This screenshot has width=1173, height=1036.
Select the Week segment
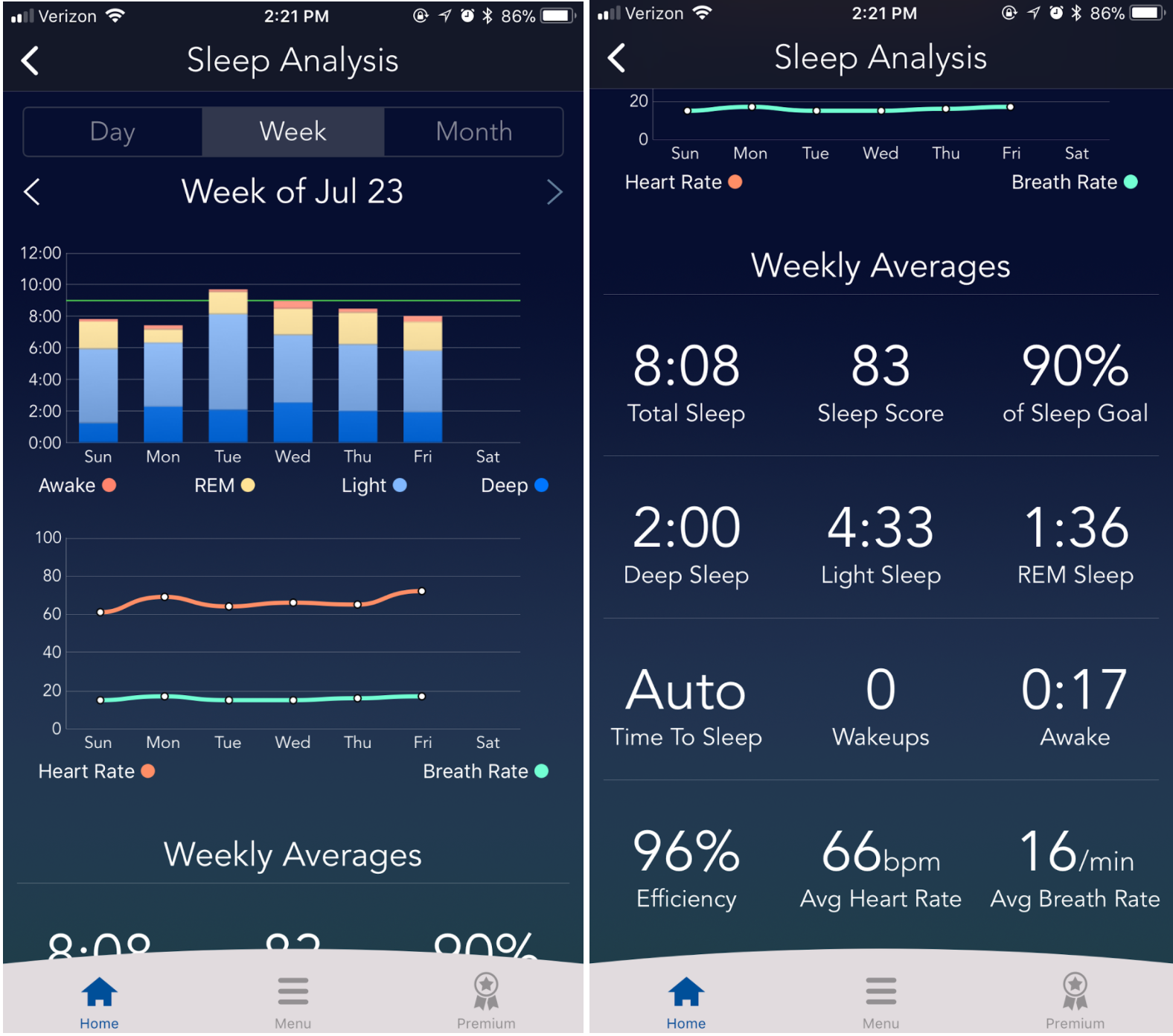(x=293, y=132)
